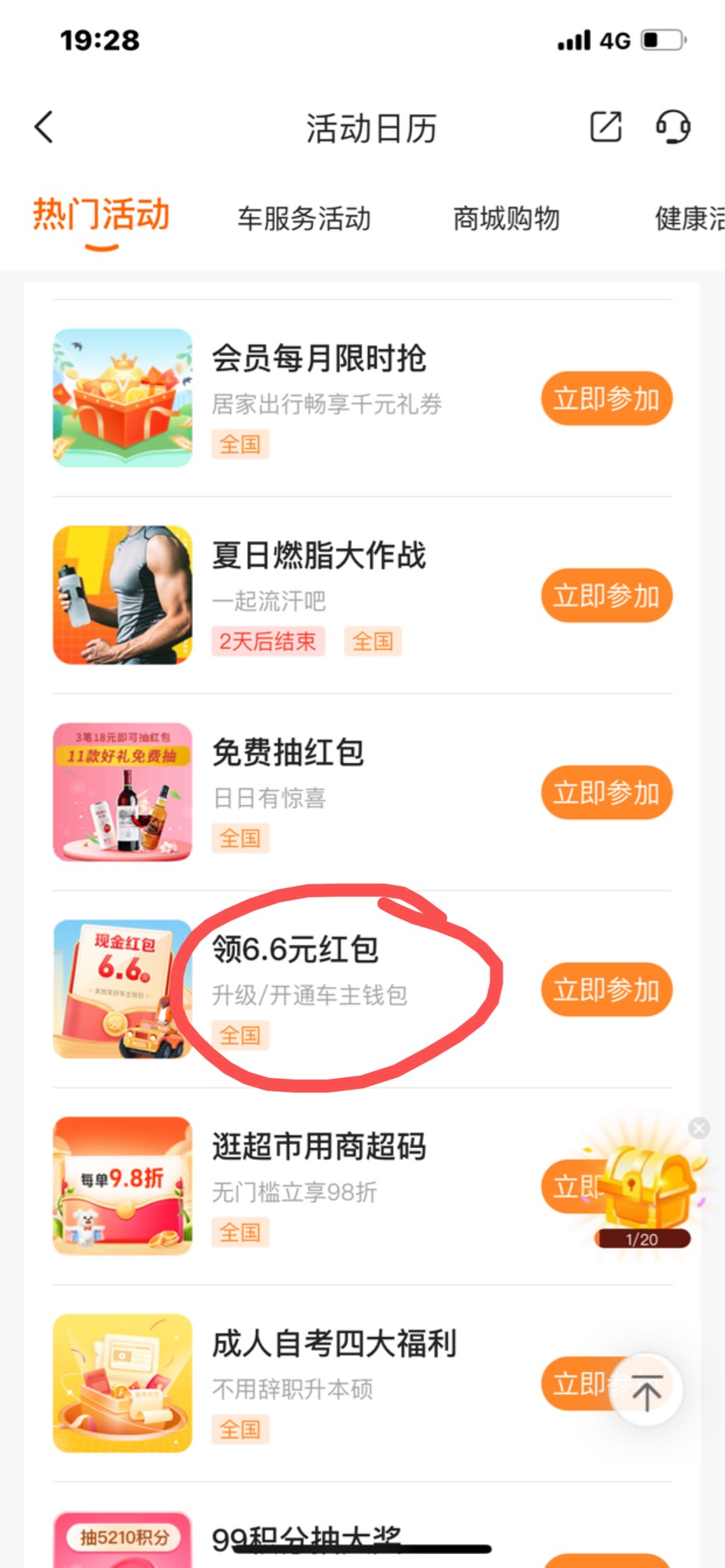Switch to 商城购物 tab
This screenshot has width=725, height=1568.
[x=506, y=219]
